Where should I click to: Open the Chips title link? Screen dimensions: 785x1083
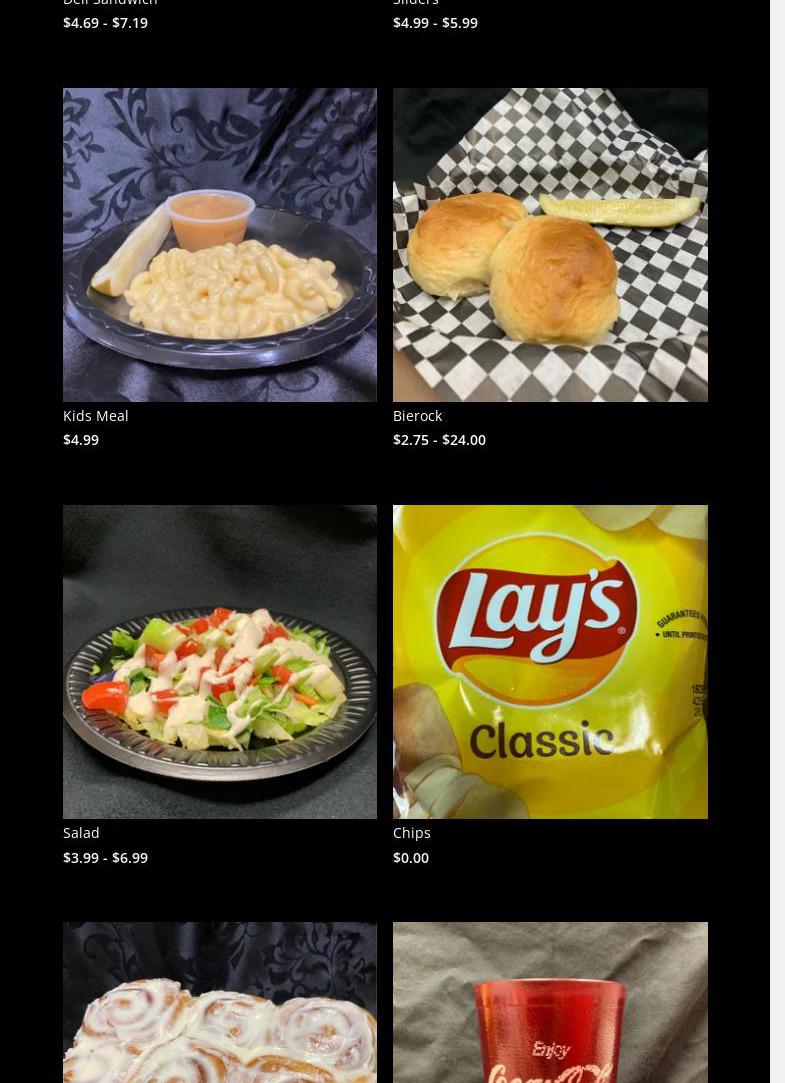click(411, 832)
